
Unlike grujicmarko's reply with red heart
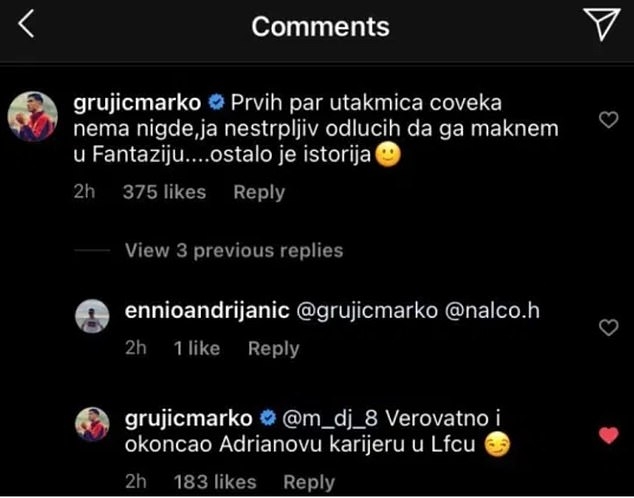click(x=606, y=435)
